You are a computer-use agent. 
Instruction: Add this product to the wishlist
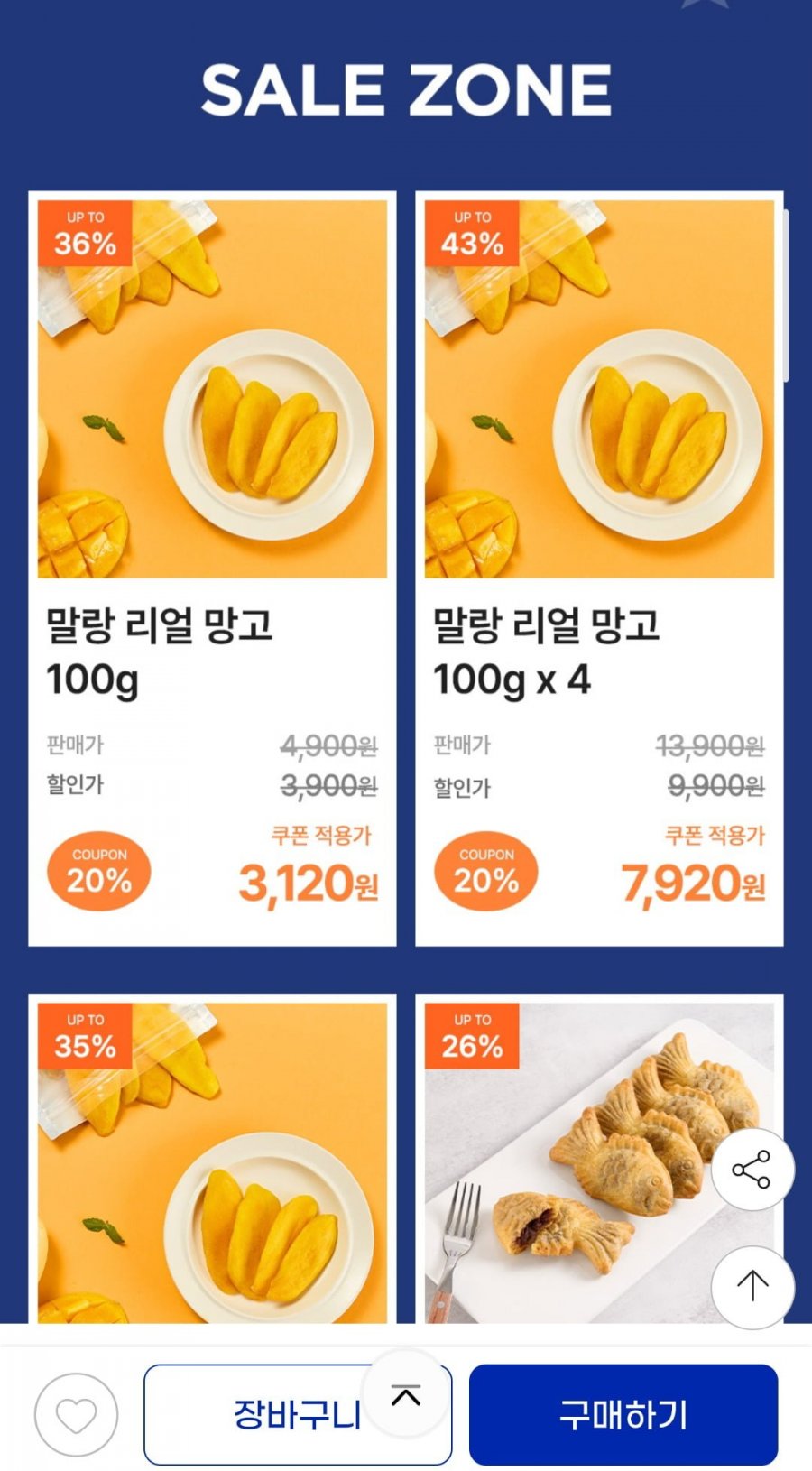tap(76, 1414)
